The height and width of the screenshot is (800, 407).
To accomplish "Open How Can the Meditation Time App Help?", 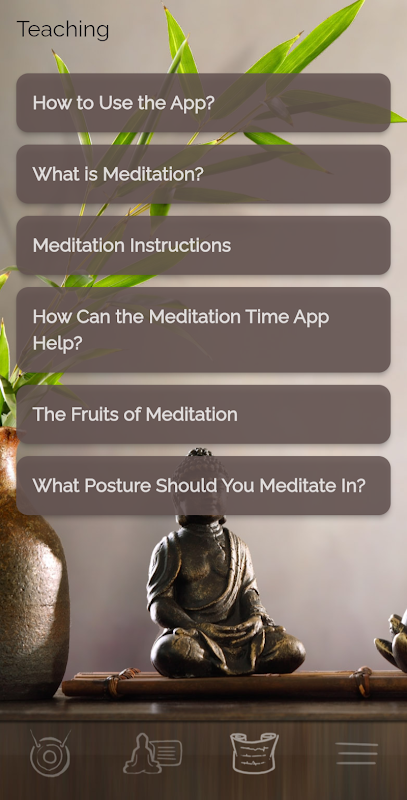I will 204,330.
